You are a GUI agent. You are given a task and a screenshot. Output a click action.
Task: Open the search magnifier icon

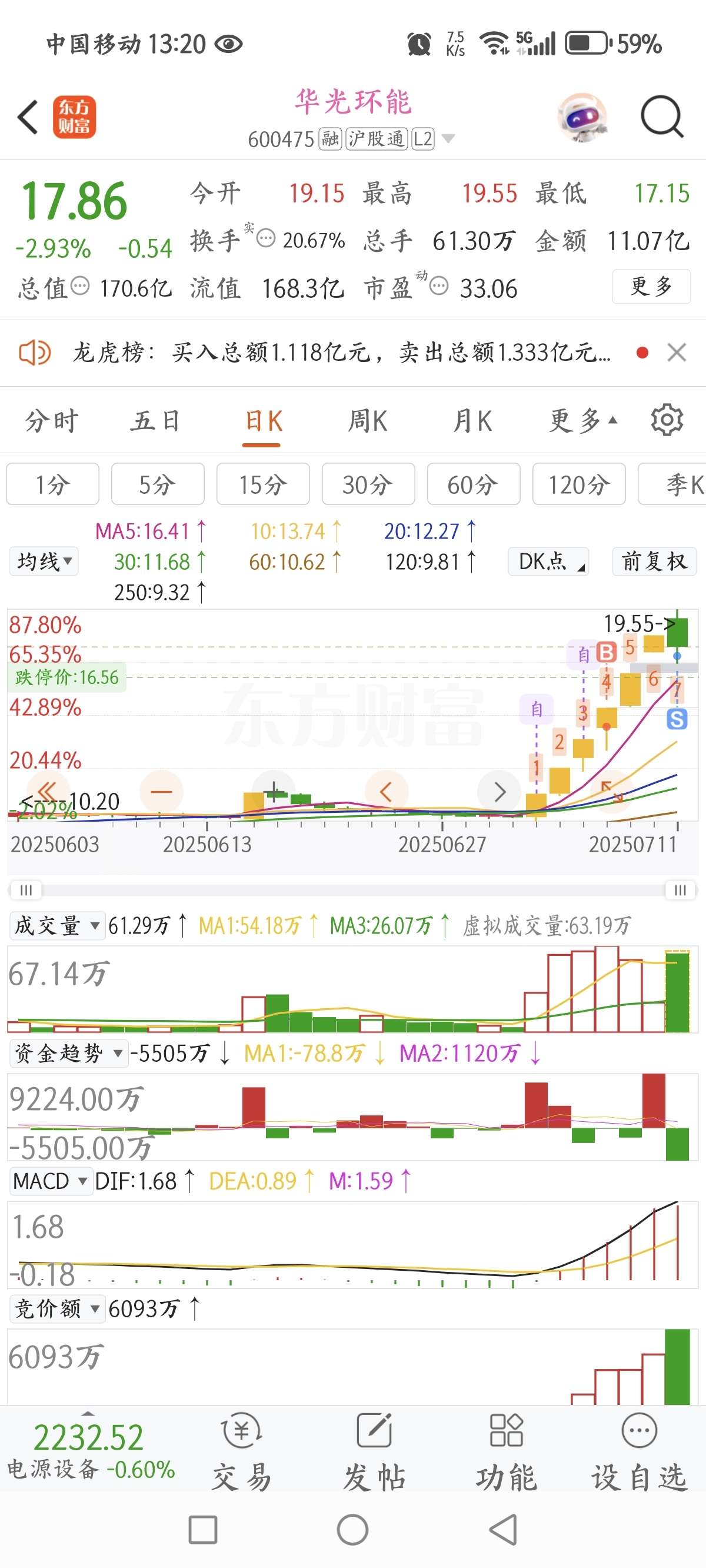click(x=661, y=117)
